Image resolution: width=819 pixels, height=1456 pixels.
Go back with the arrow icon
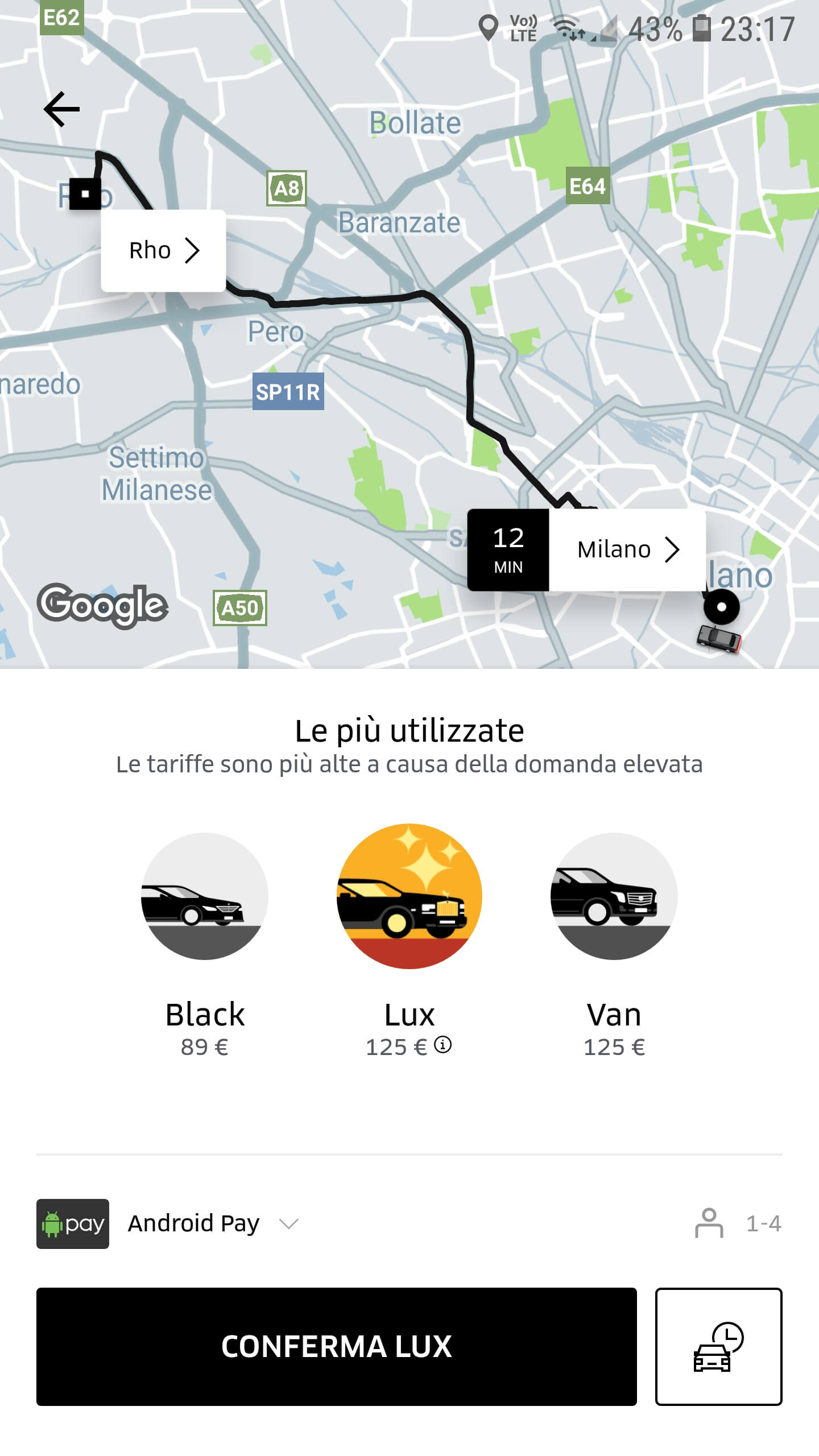[x=61, y=109]
